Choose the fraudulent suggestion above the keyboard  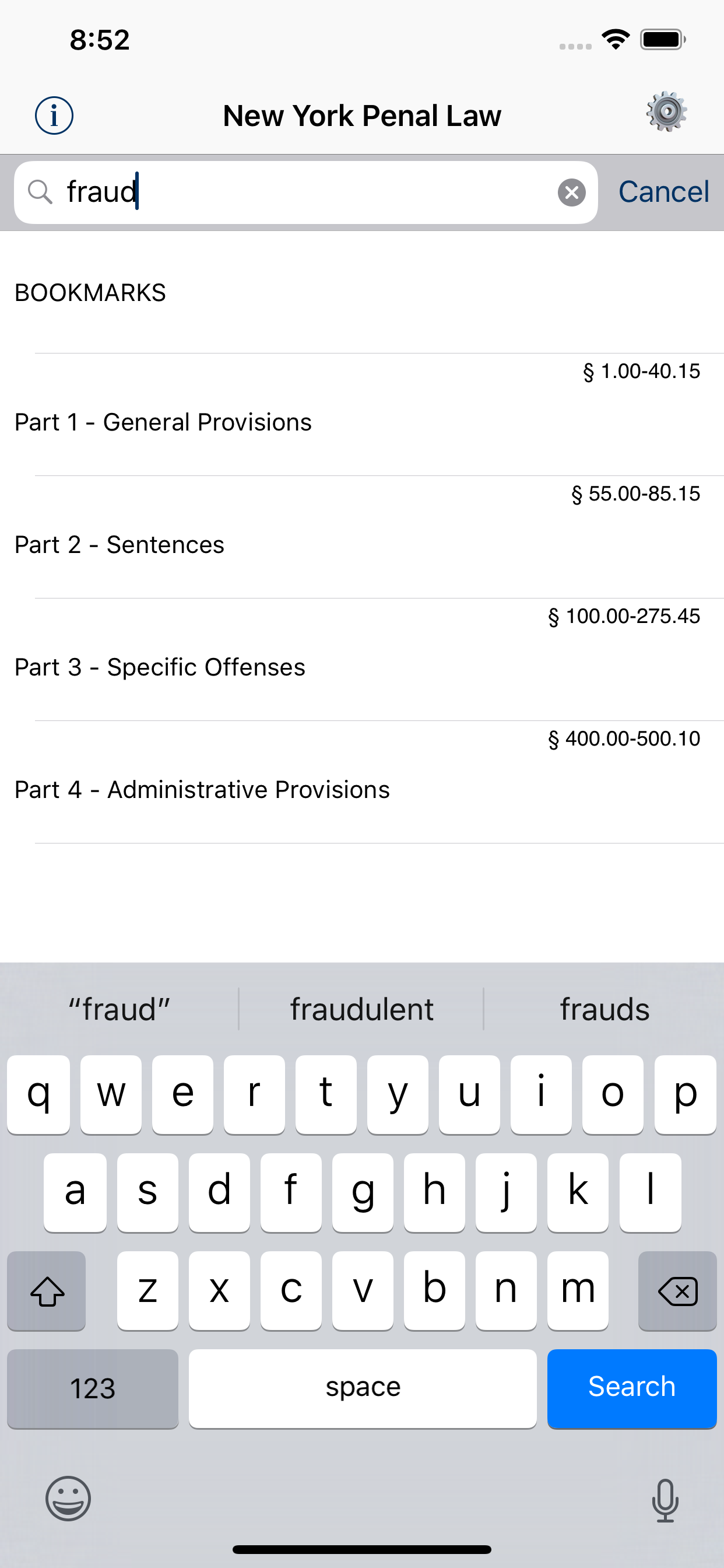tap(361, 1009)
